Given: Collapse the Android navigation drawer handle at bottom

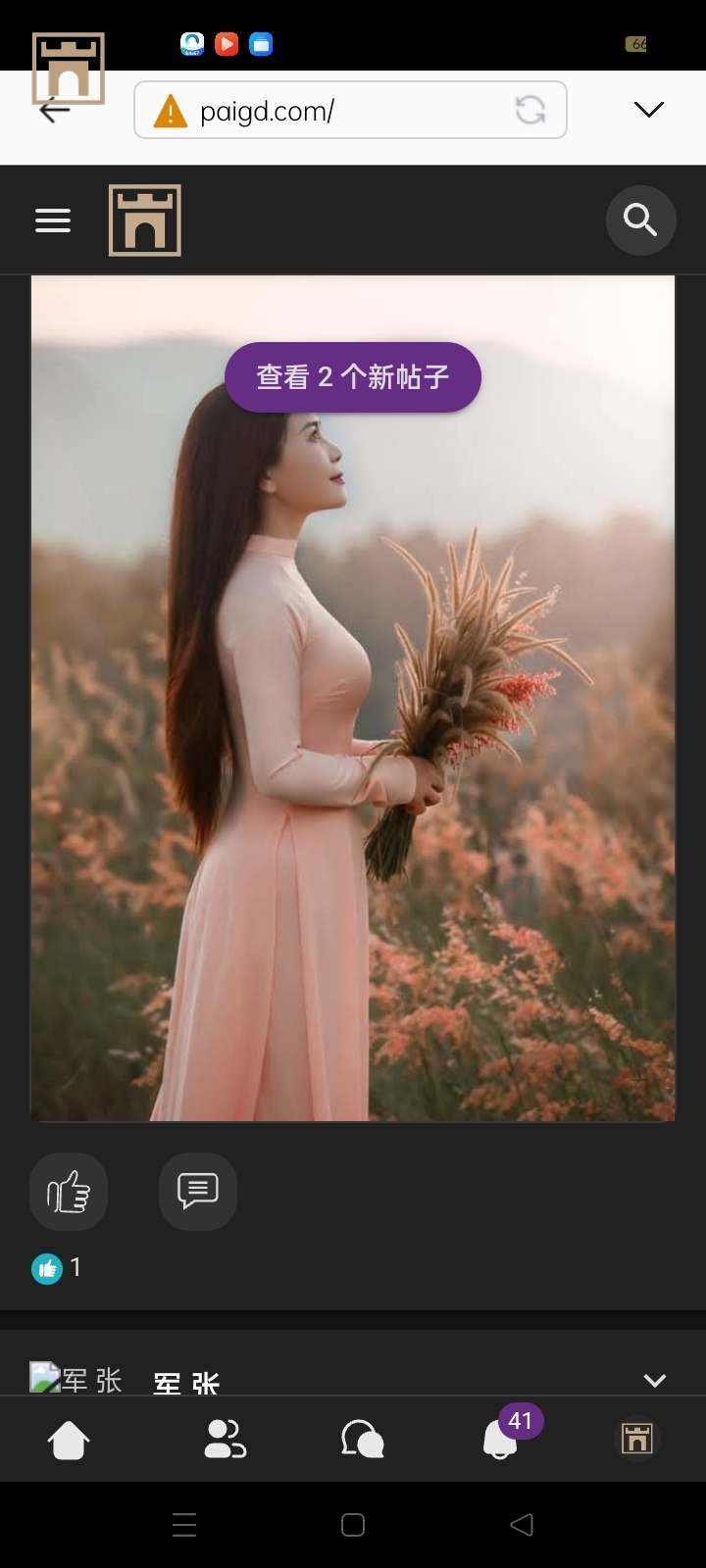Looking at the screenshot, I should pos(183,1524).
